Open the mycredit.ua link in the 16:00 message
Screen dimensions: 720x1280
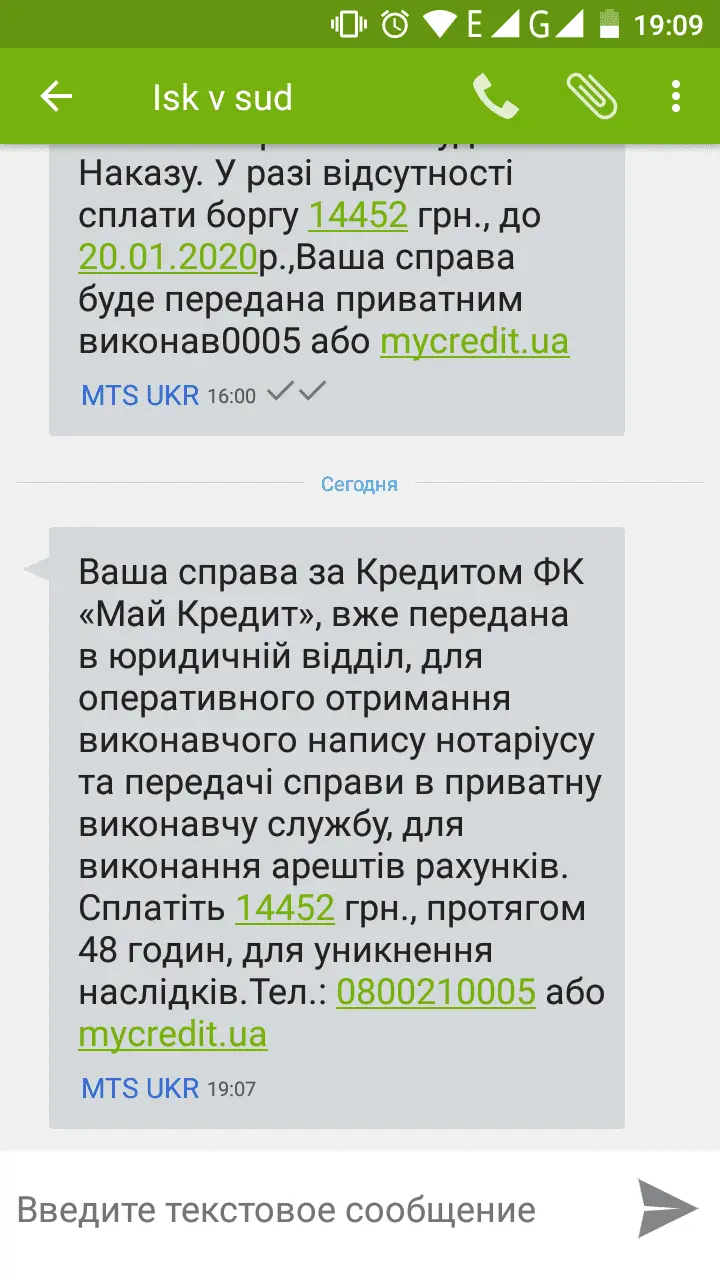[x=474, y=342]
